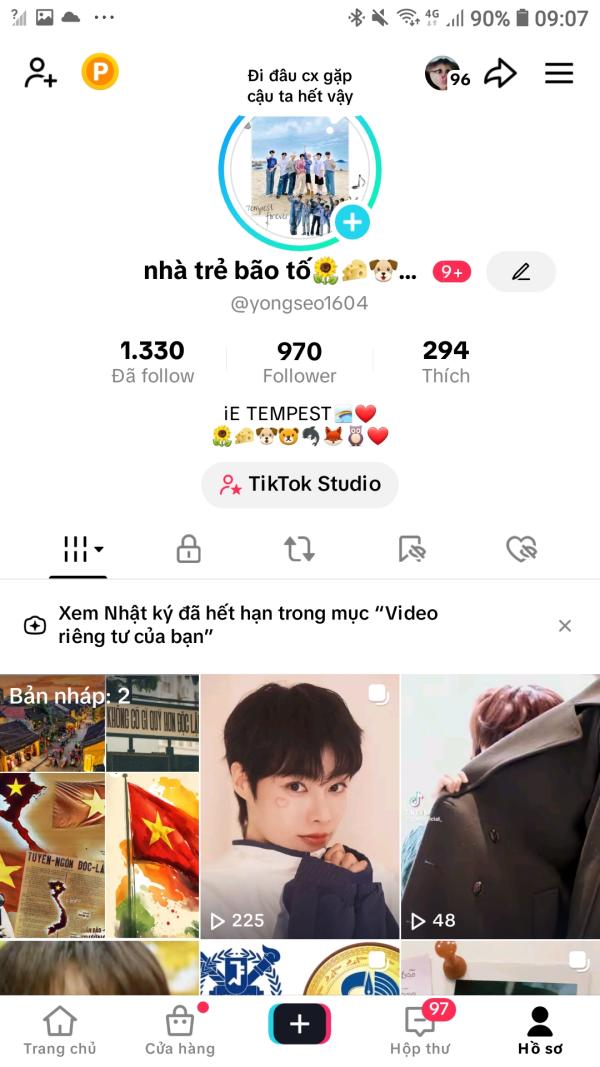The image size is (600, 1067).
Task: Switch to the private videos lock tab
Action: 189,548
